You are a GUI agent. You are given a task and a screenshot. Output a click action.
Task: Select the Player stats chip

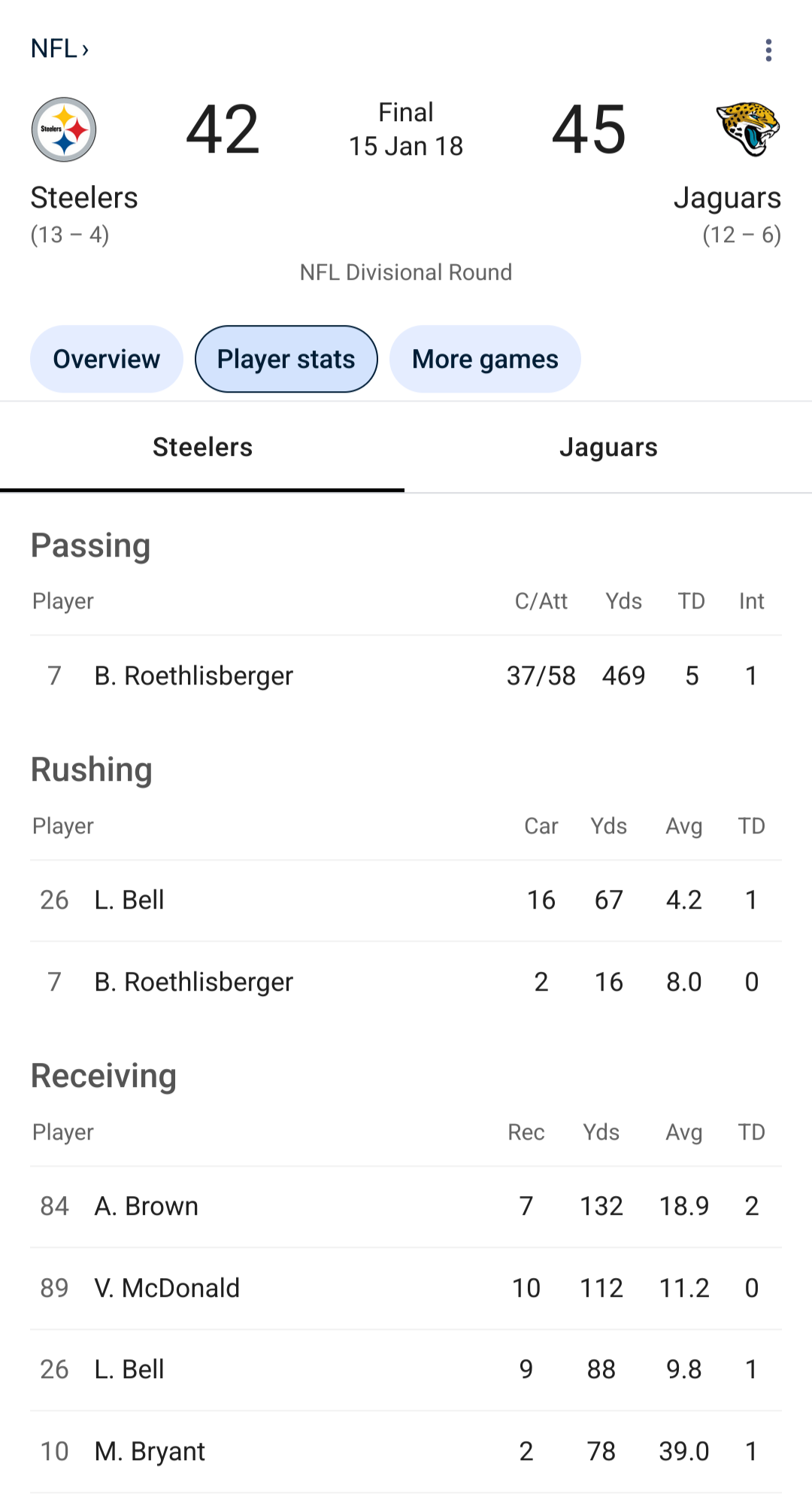286,359
